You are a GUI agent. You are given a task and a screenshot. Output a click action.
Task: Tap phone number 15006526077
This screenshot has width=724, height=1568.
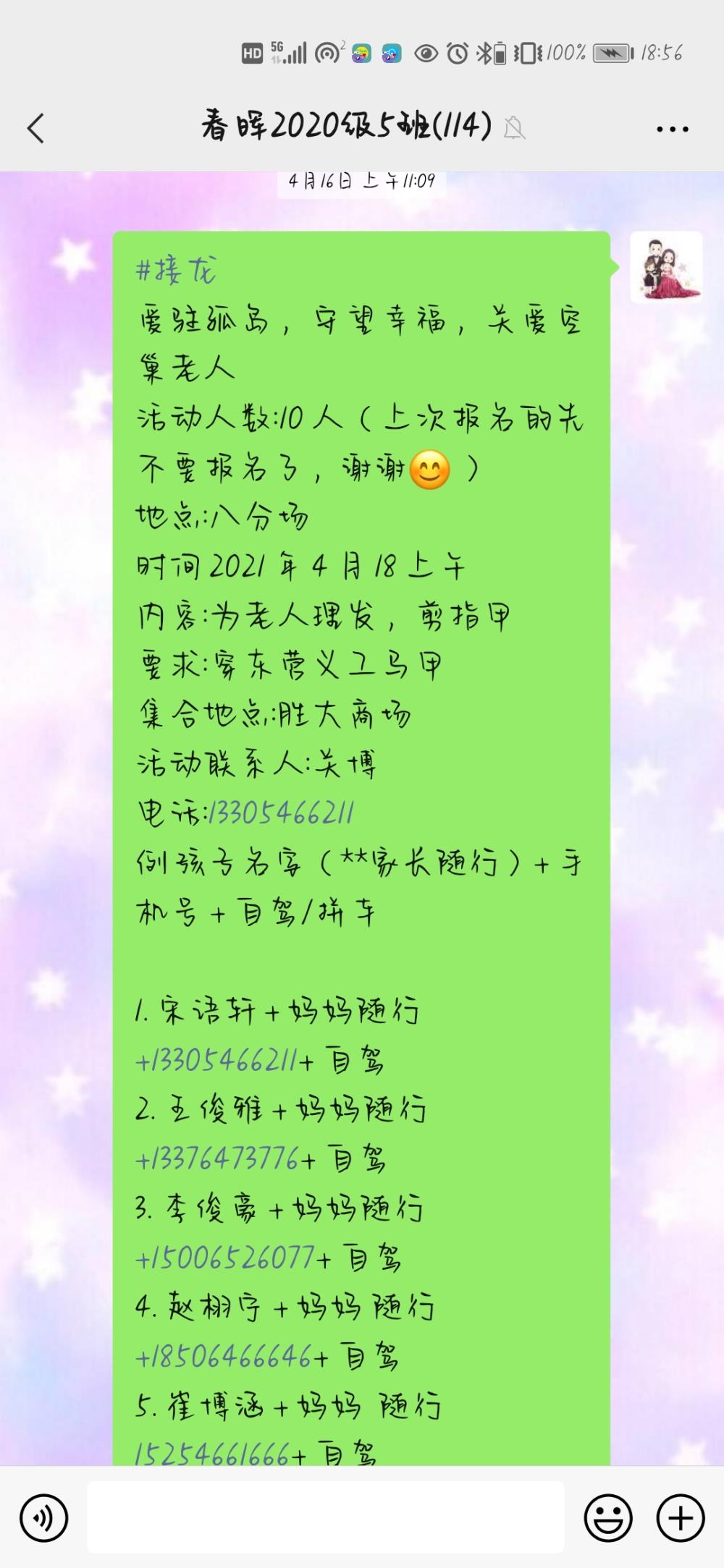(x=224, y=1258)
